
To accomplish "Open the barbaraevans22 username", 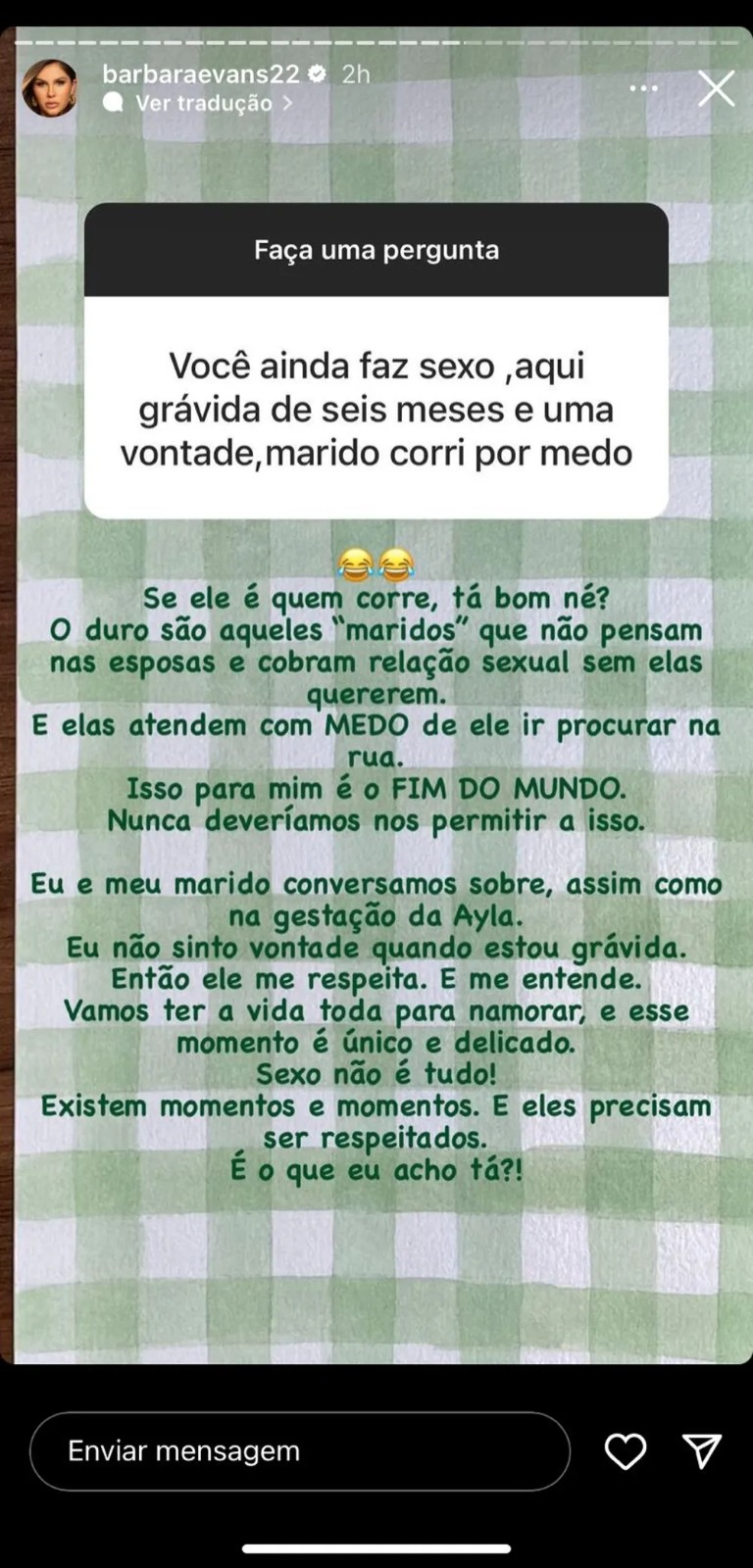I will pos(203,73).
